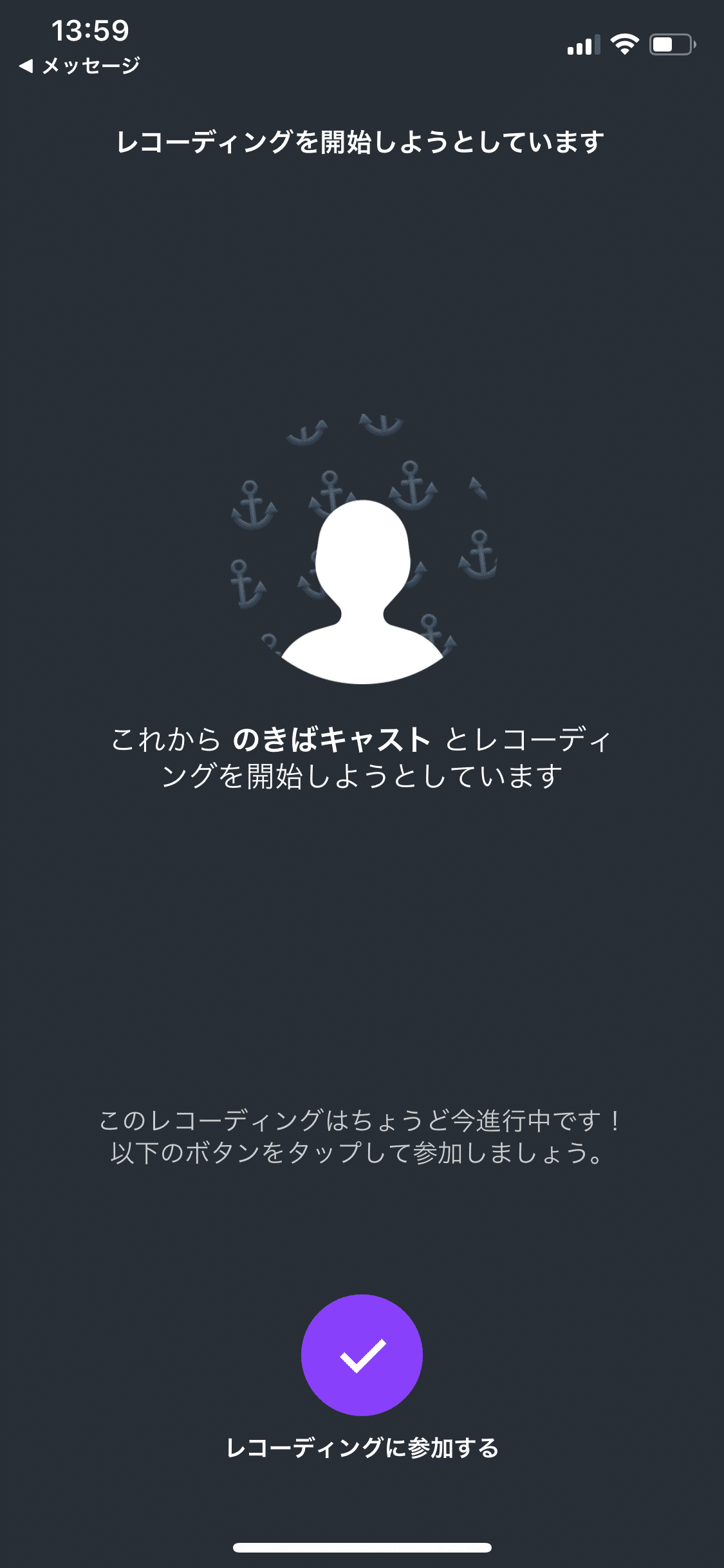724x1568 pixels.
Task: Return to メッセージ via the back link
Action: click(80, 66)
